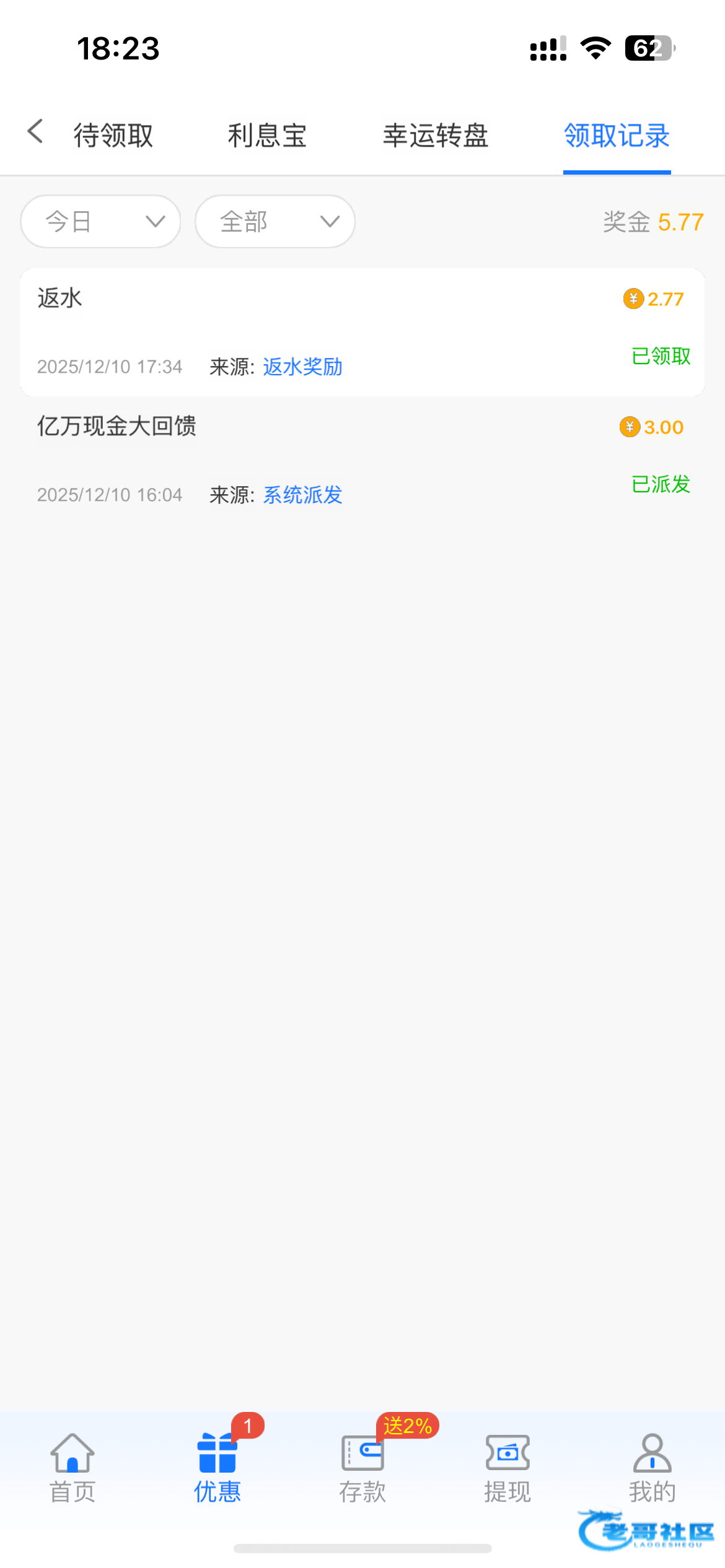Open the 亿万现金大回馈 record
Image resolution: width=725 pixels, height=1568 pixels.
[x=362, y=460]
